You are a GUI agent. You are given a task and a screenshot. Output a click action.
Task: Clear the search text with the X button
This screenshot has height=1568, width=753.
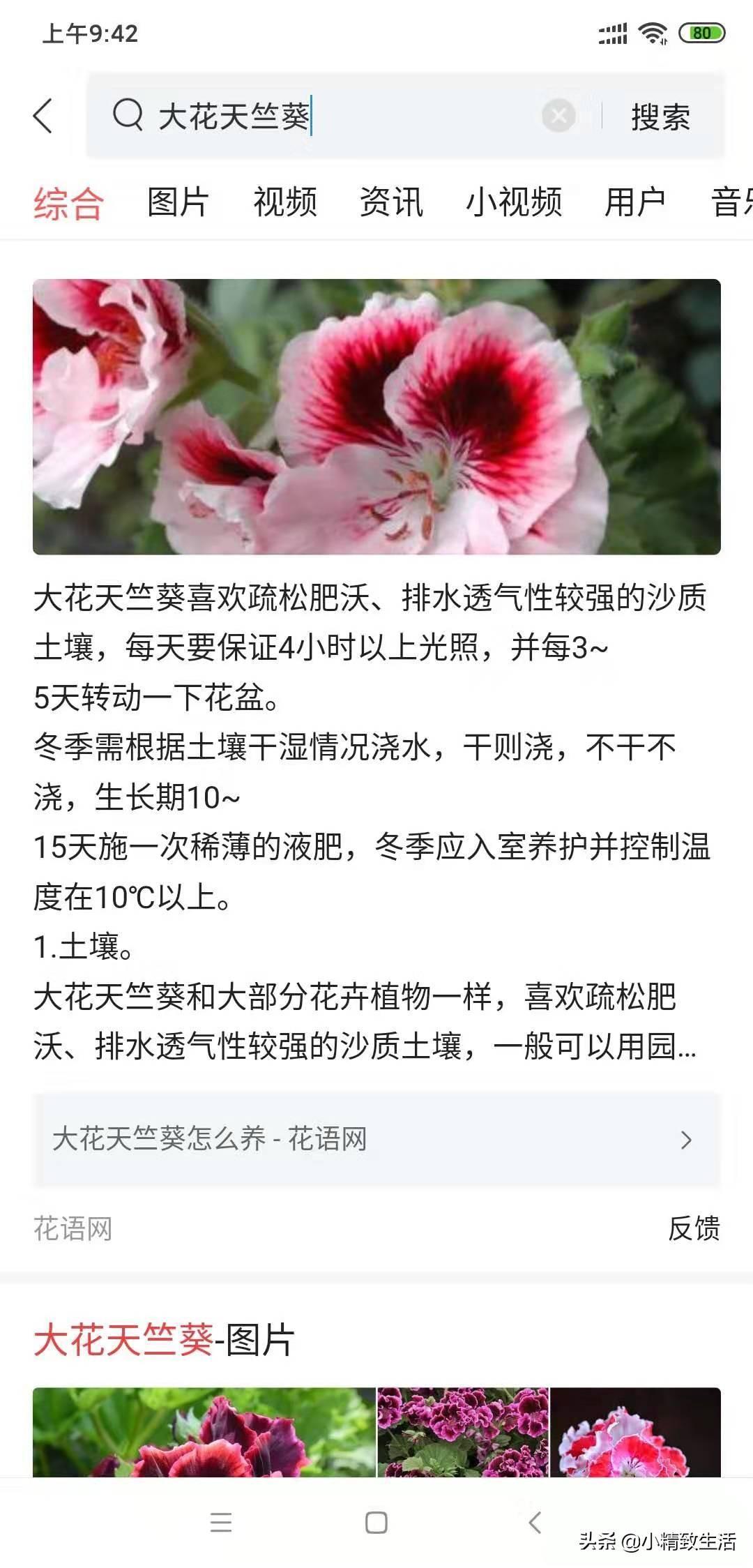click(x=558, y=116)
